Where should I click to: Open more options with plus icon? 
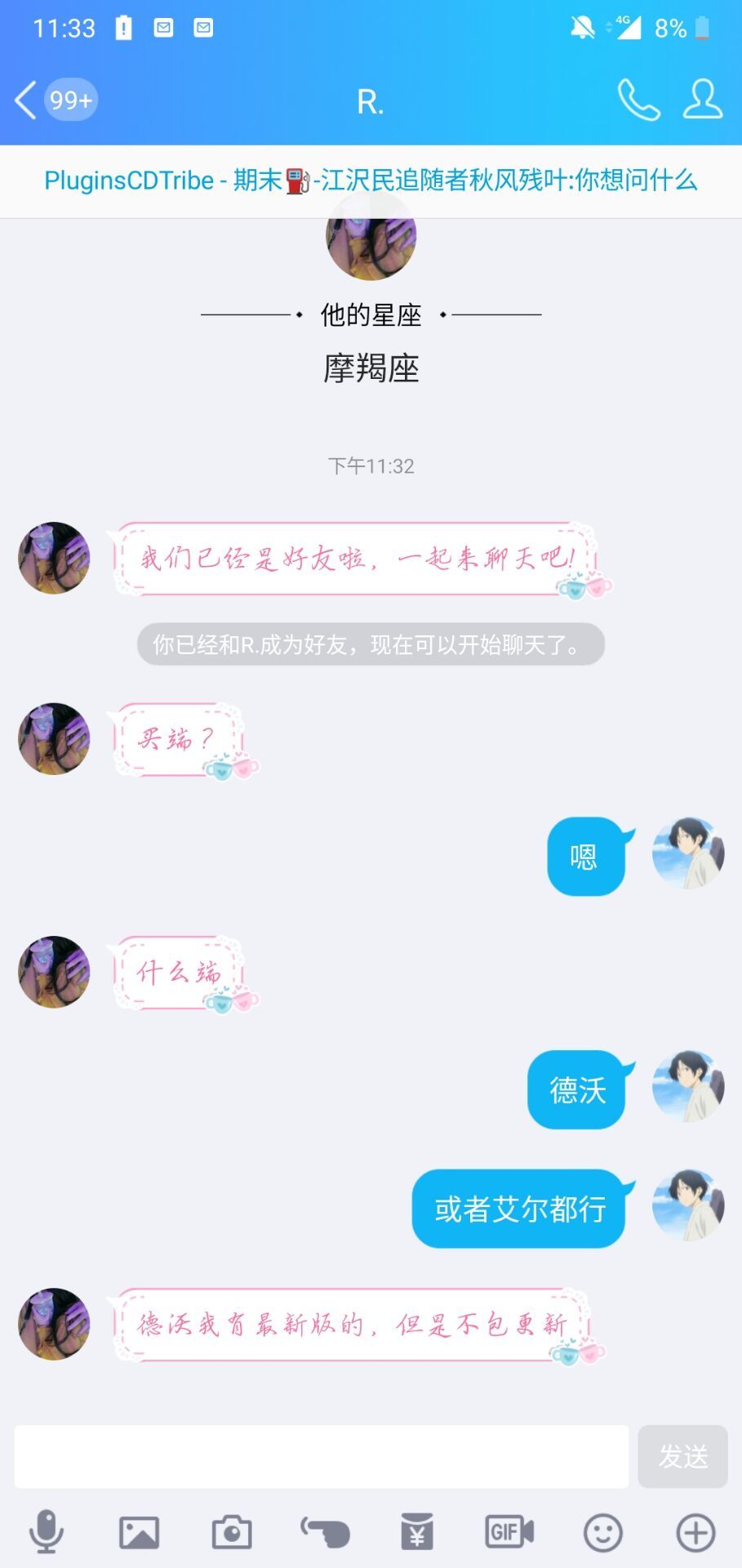click(x=695, y=1532)
